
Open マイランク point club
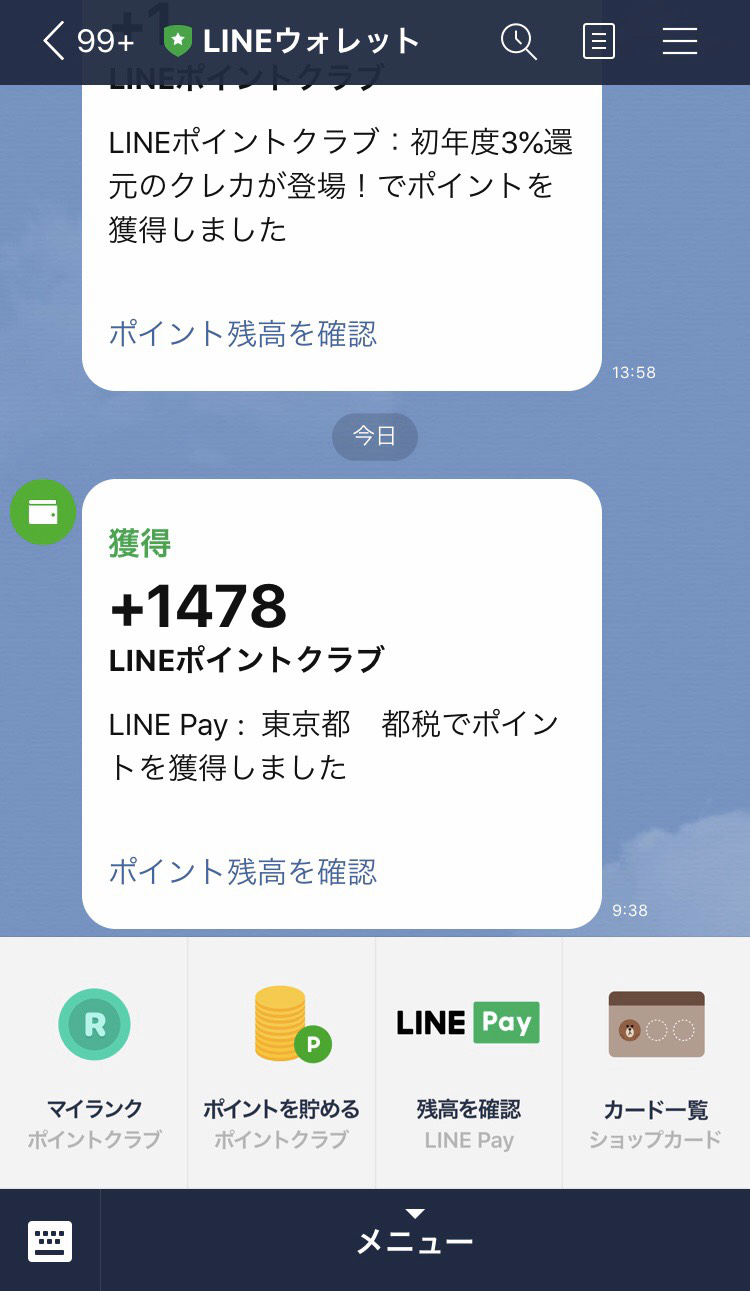click(94, 1062)
